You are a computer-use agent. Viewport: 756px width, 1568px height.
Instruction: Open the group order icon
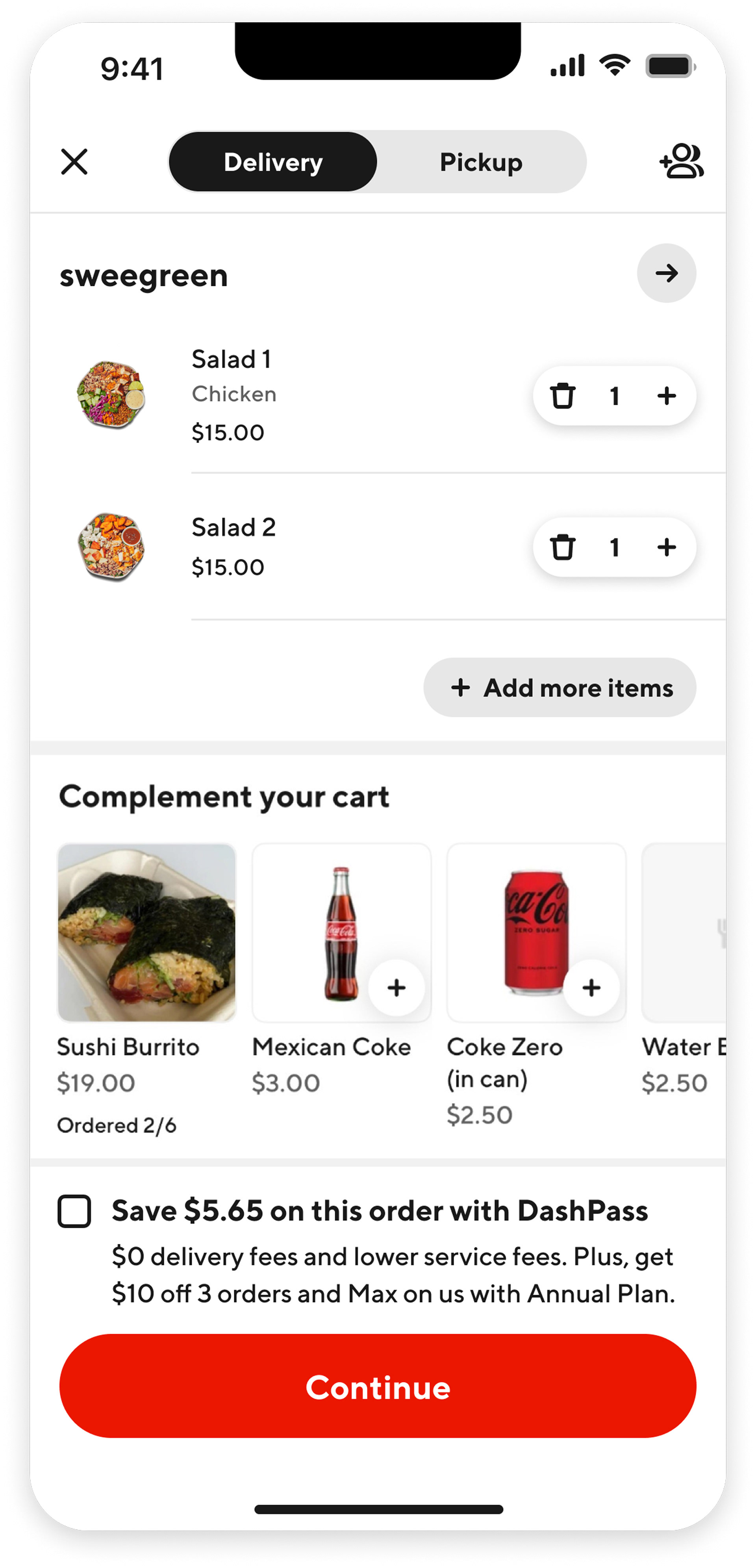coord(682,161)
